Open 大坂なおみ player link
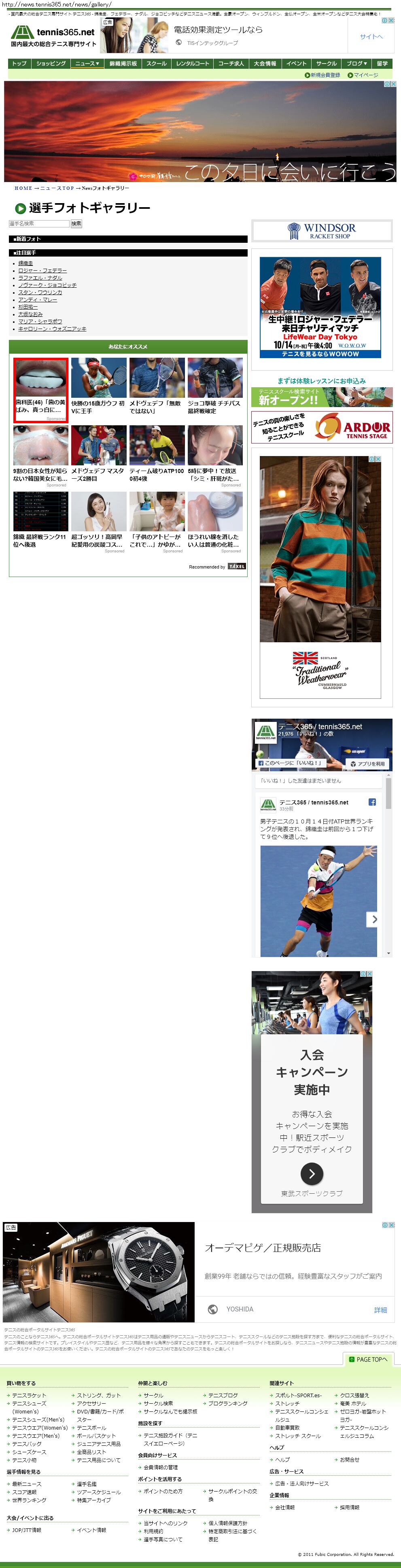This screenshot has width=401, height=1568. [30, 315]
